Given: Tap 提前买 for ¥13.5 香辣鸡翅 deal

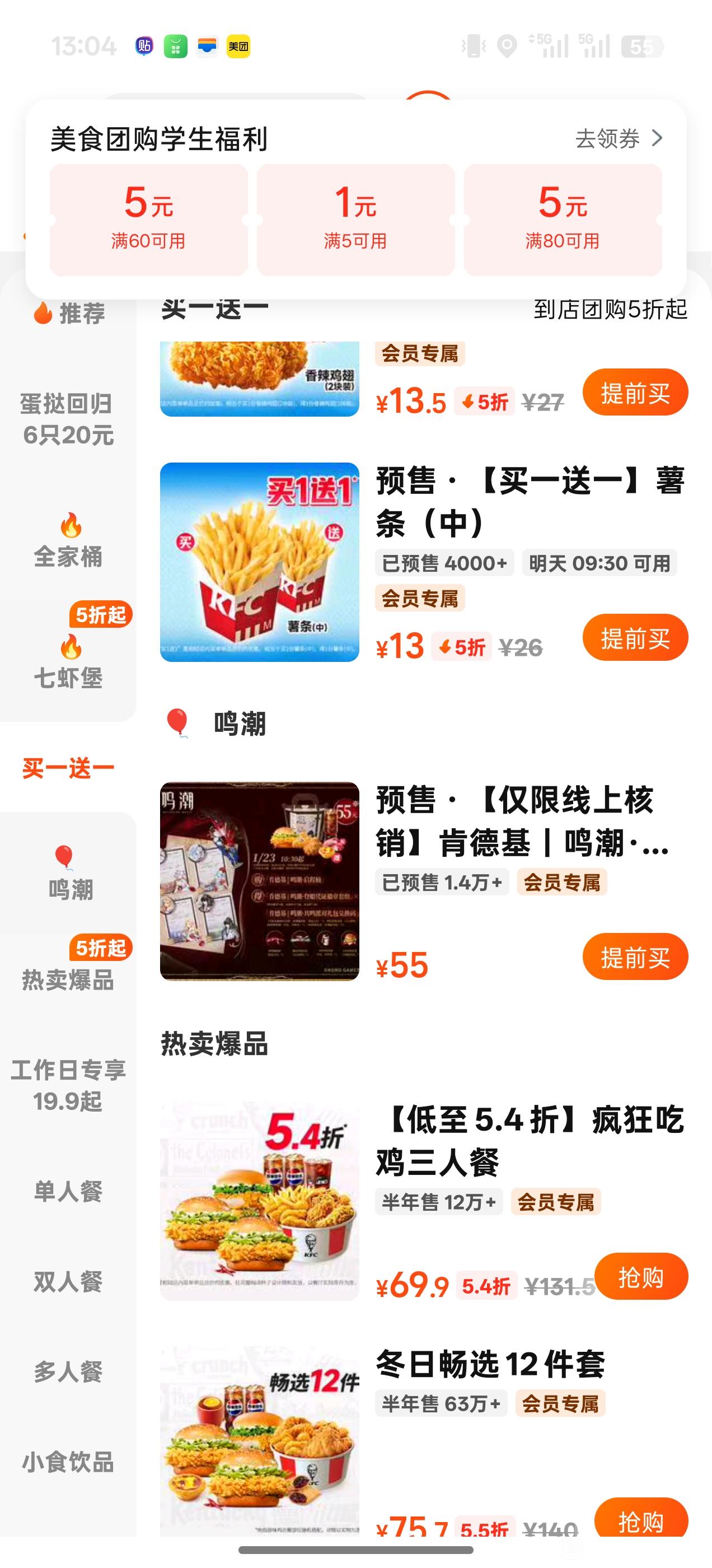Looking at the screenshot, I should (635, 393).
